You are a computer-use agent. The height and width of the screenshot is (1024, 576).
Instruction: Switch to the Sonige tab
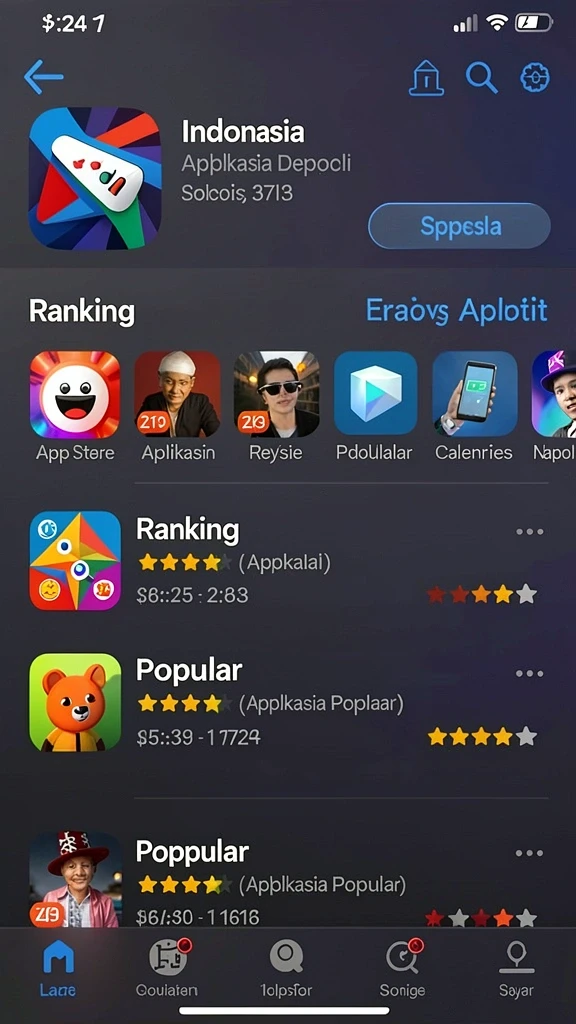(x=403, y=968)
